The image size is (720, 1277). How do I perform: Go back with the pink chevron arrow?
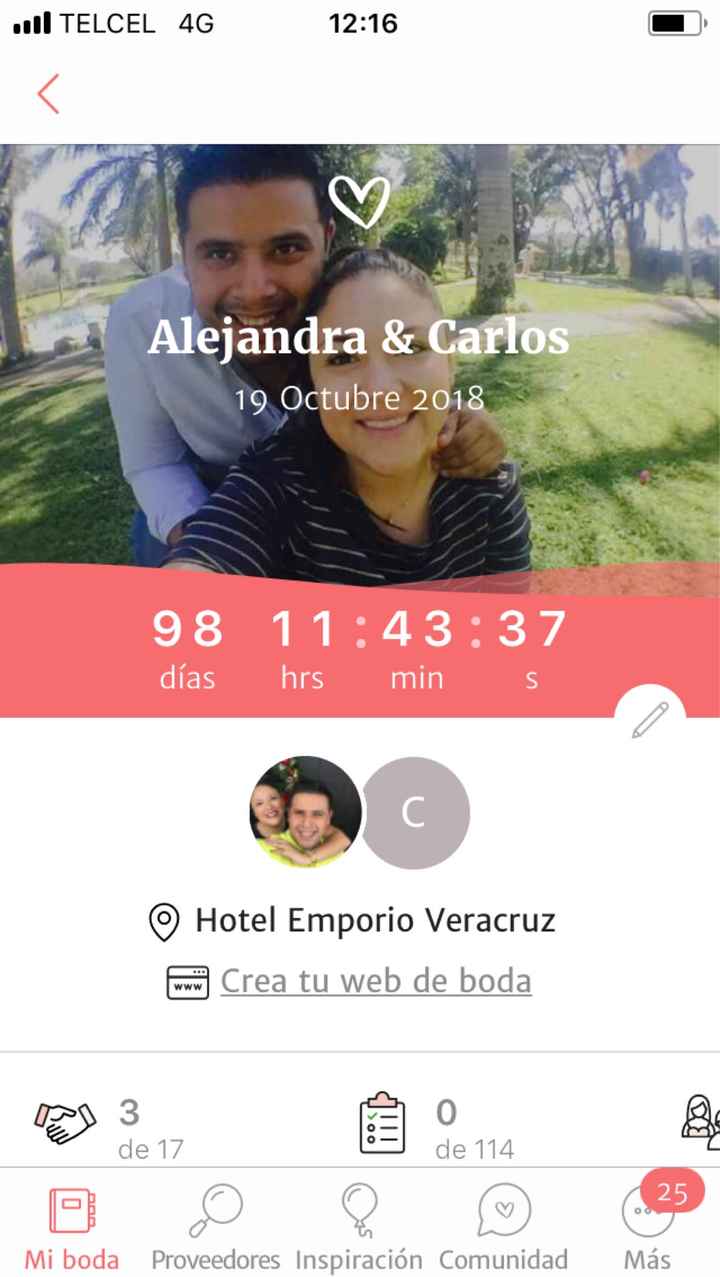[47, 93]
